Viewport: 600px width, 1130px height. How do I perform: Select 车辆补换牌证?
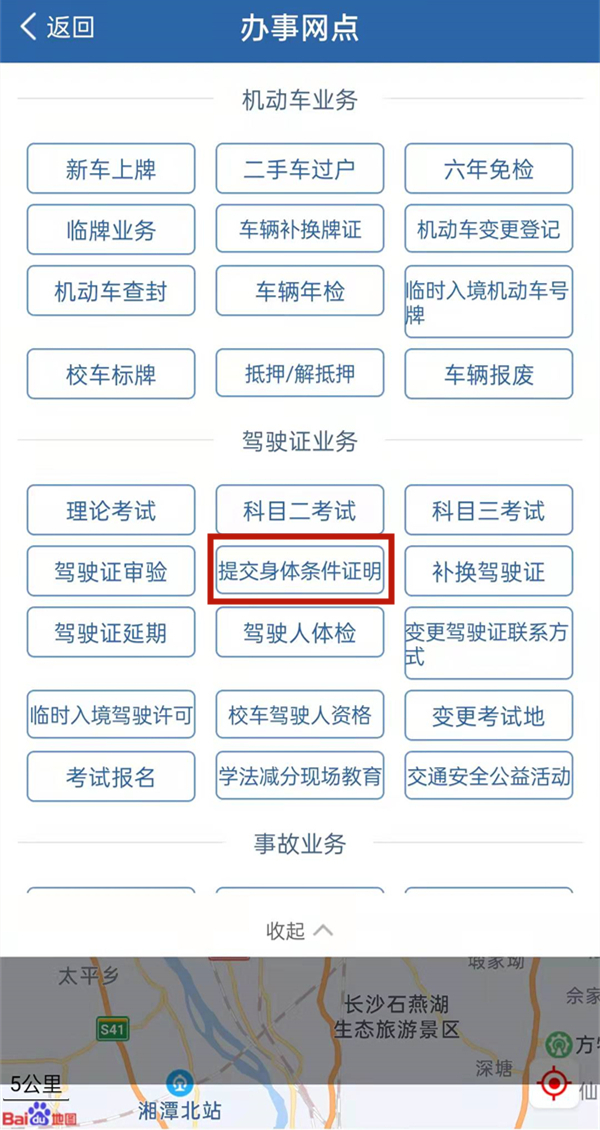click(299, 231)
